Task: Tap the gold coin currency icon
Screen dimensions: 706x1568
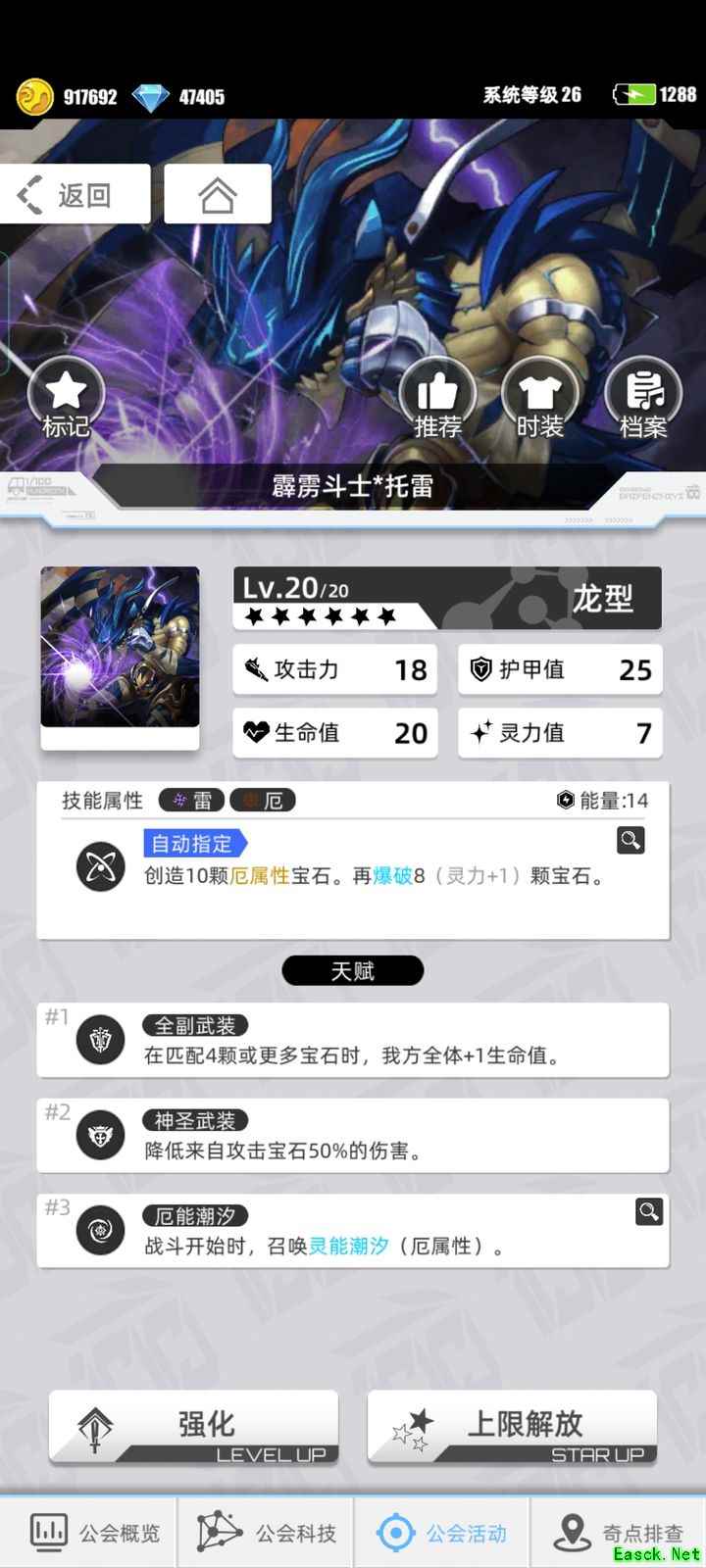Action: [34, 96]
